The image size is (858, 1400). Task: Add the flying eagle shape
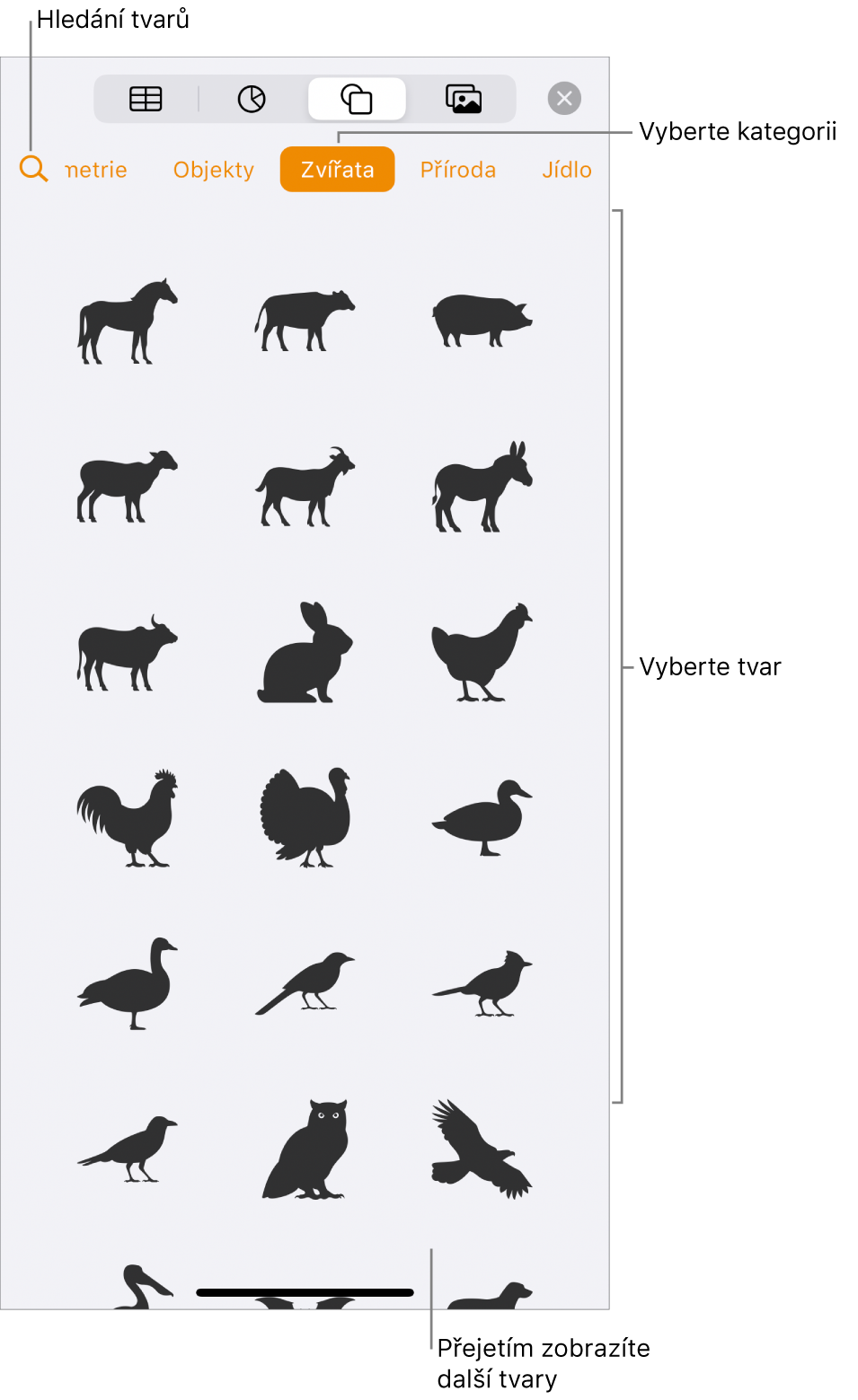pos(482,1150)
